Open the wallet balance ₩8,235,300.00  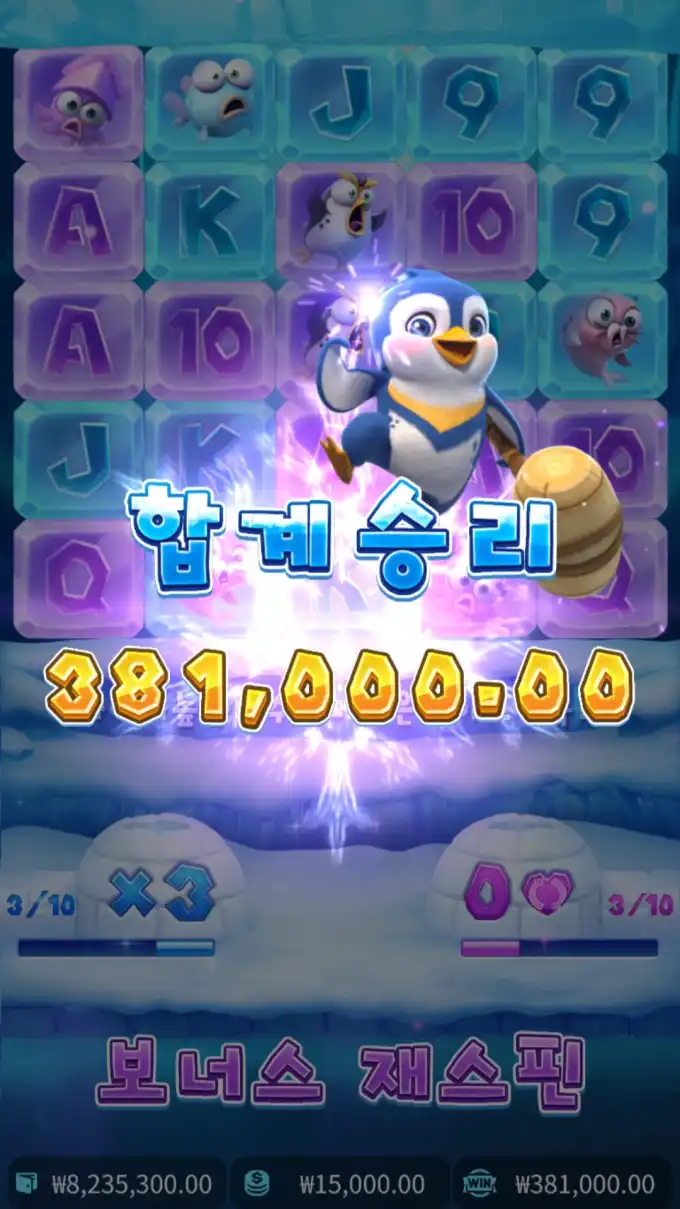117,1184
